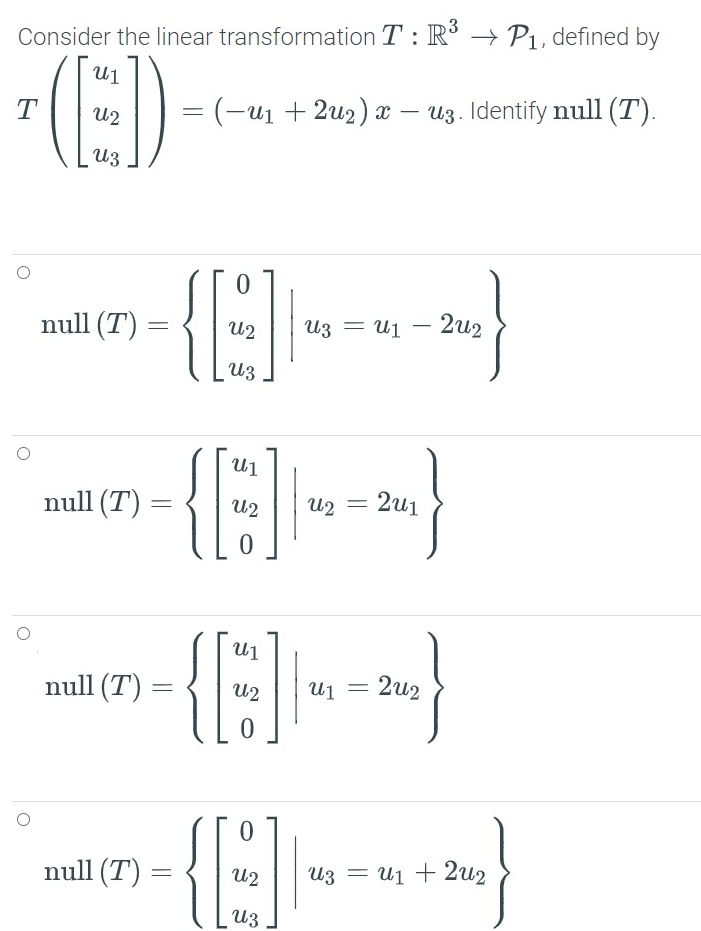Pick the option where u1 = 2u2
The width and height of the screenshot is (701, 931).
(21, 633)
